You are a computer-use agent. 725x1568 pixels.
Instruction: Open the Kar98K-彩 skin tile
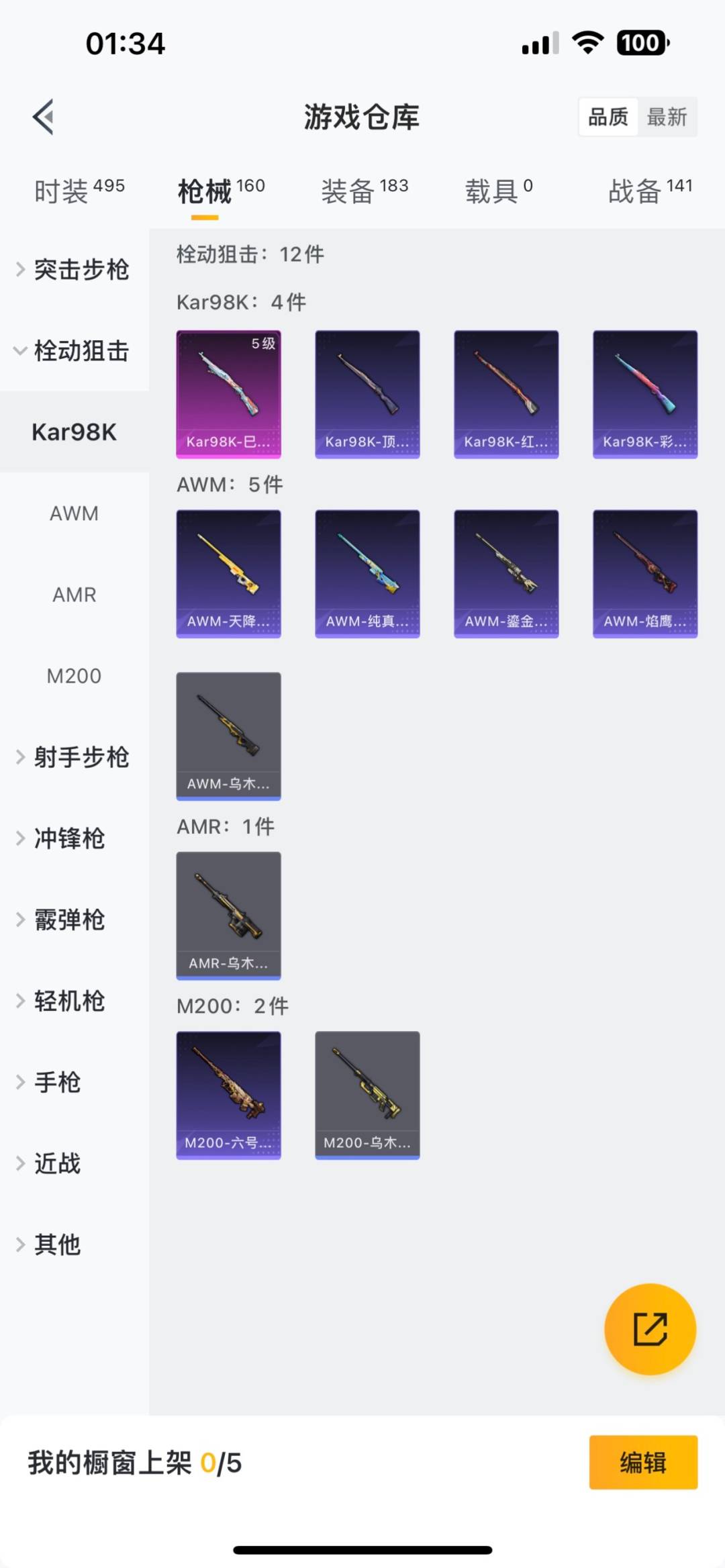(644, 394)
